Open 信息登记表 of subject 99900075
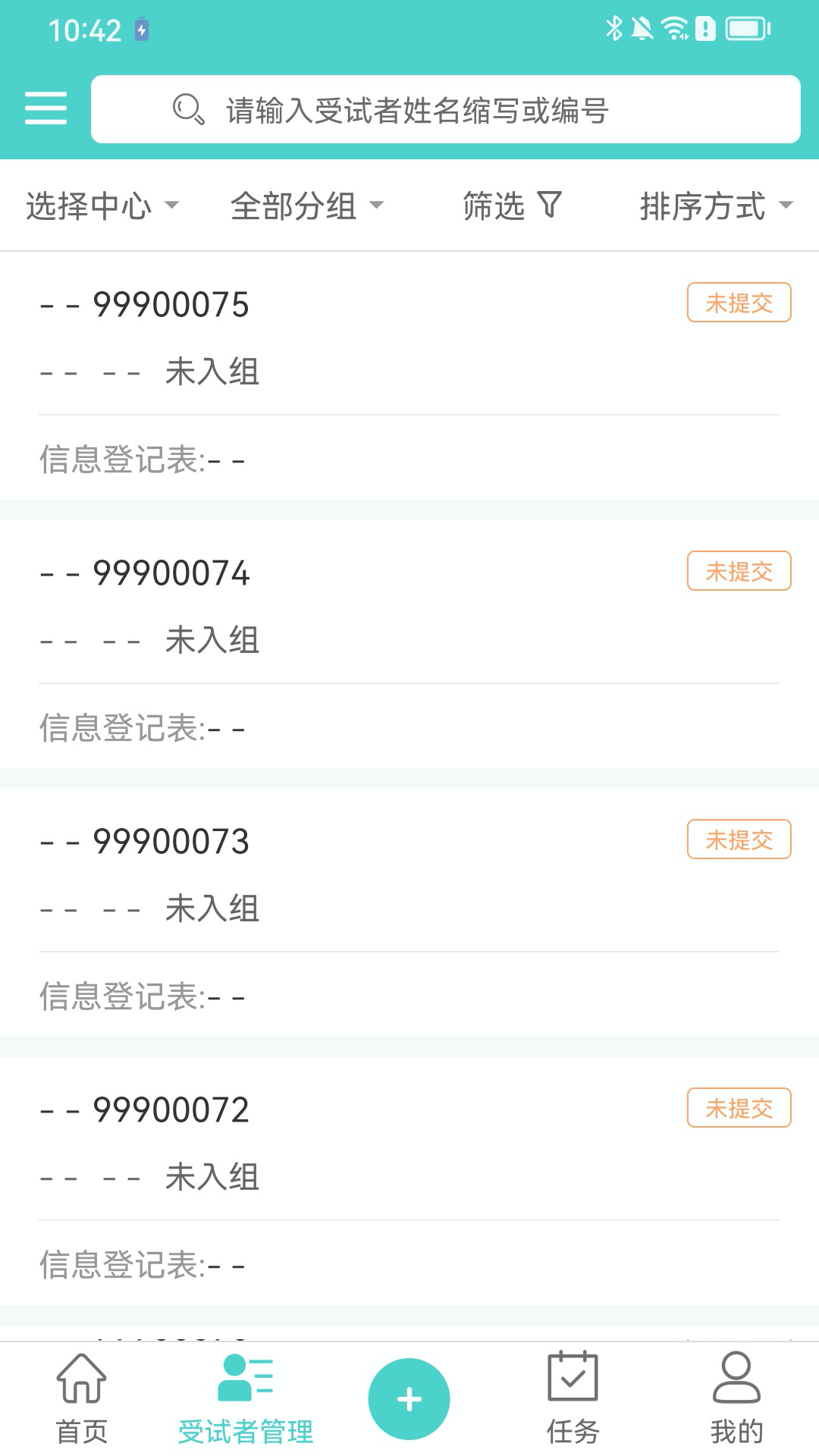Screen dimensions: 819x1456 click(143, 460)
